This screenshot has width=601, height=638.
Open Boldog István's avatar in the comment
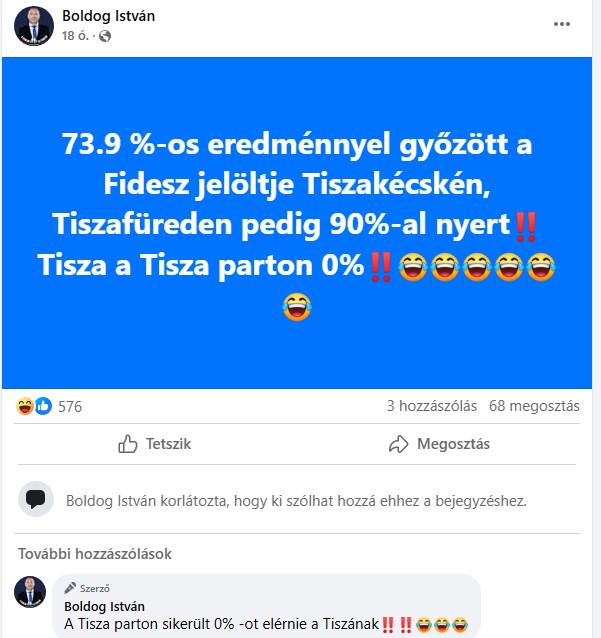tap(30, 591)
